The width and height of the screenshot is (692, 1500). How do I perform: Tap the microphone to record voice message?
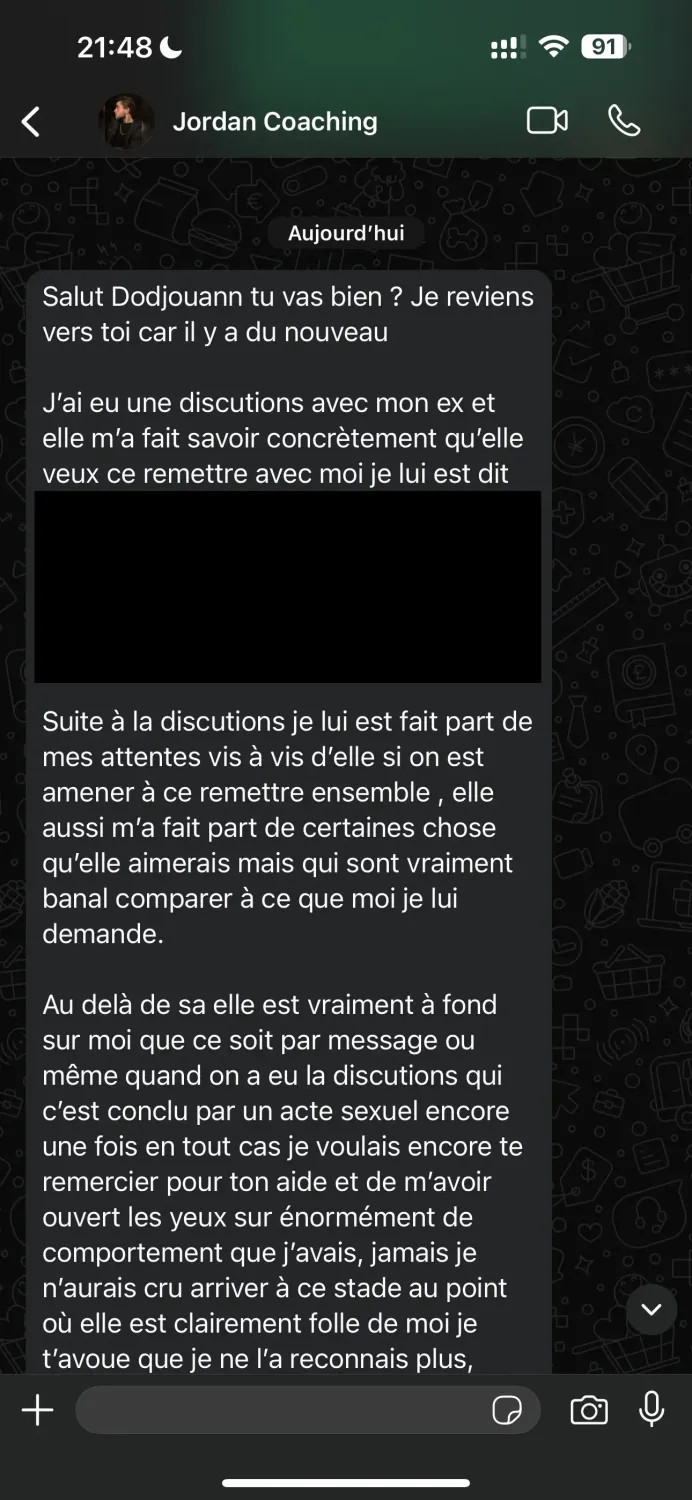click(x=651, y=1409)
